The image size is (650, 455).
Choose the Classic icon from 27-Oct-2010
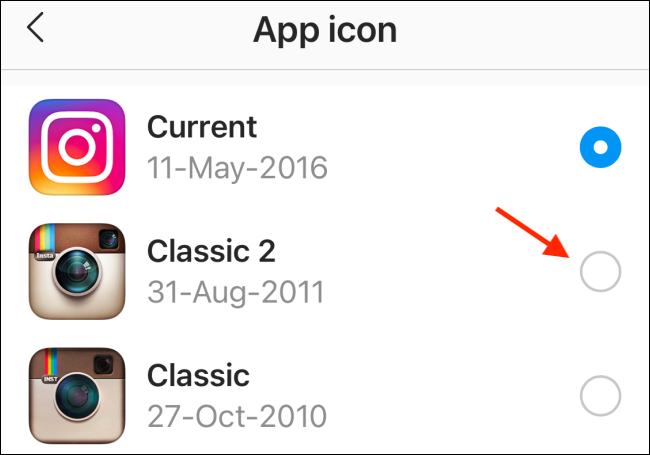click(x=600, y=396)
